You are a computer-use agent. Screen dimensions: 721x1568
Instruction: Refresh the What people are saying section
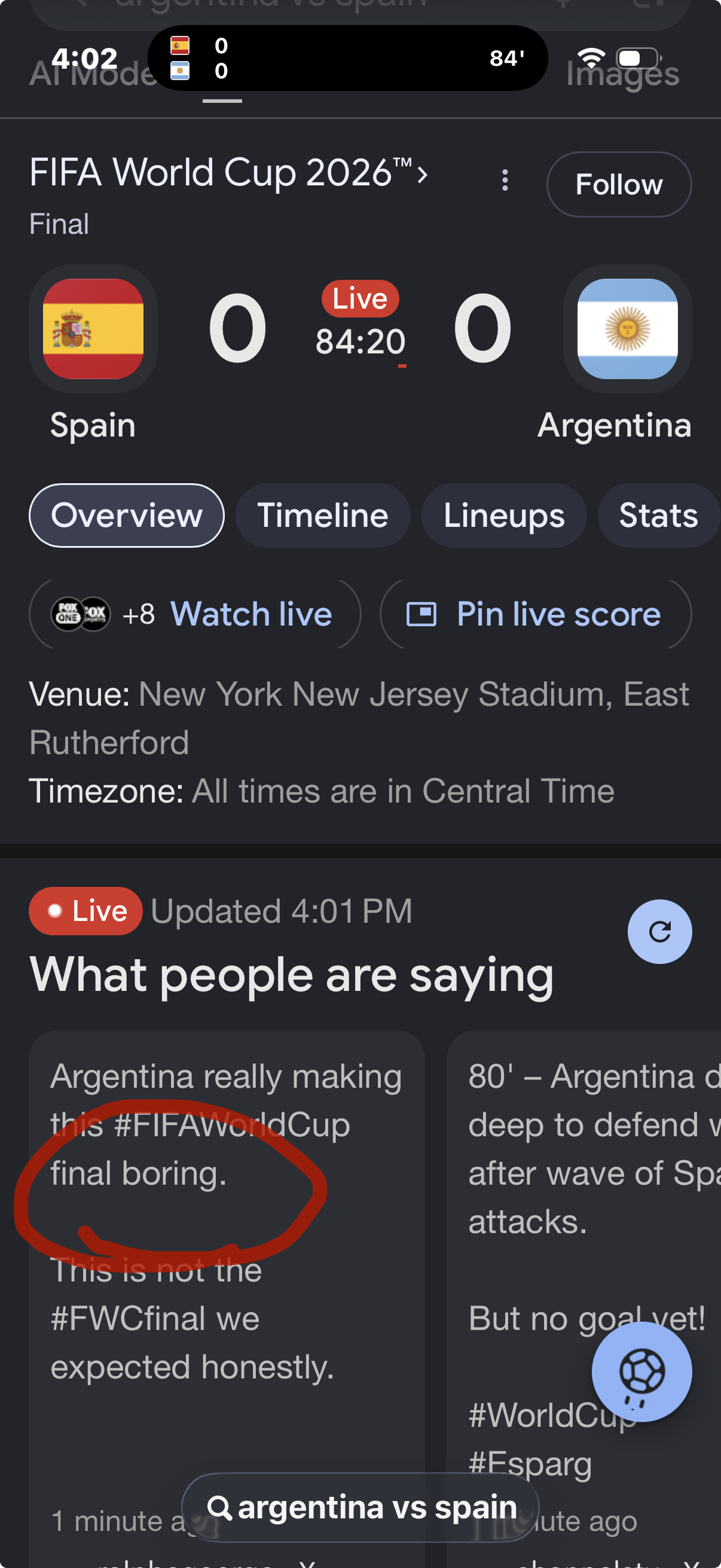coord(659,931)
